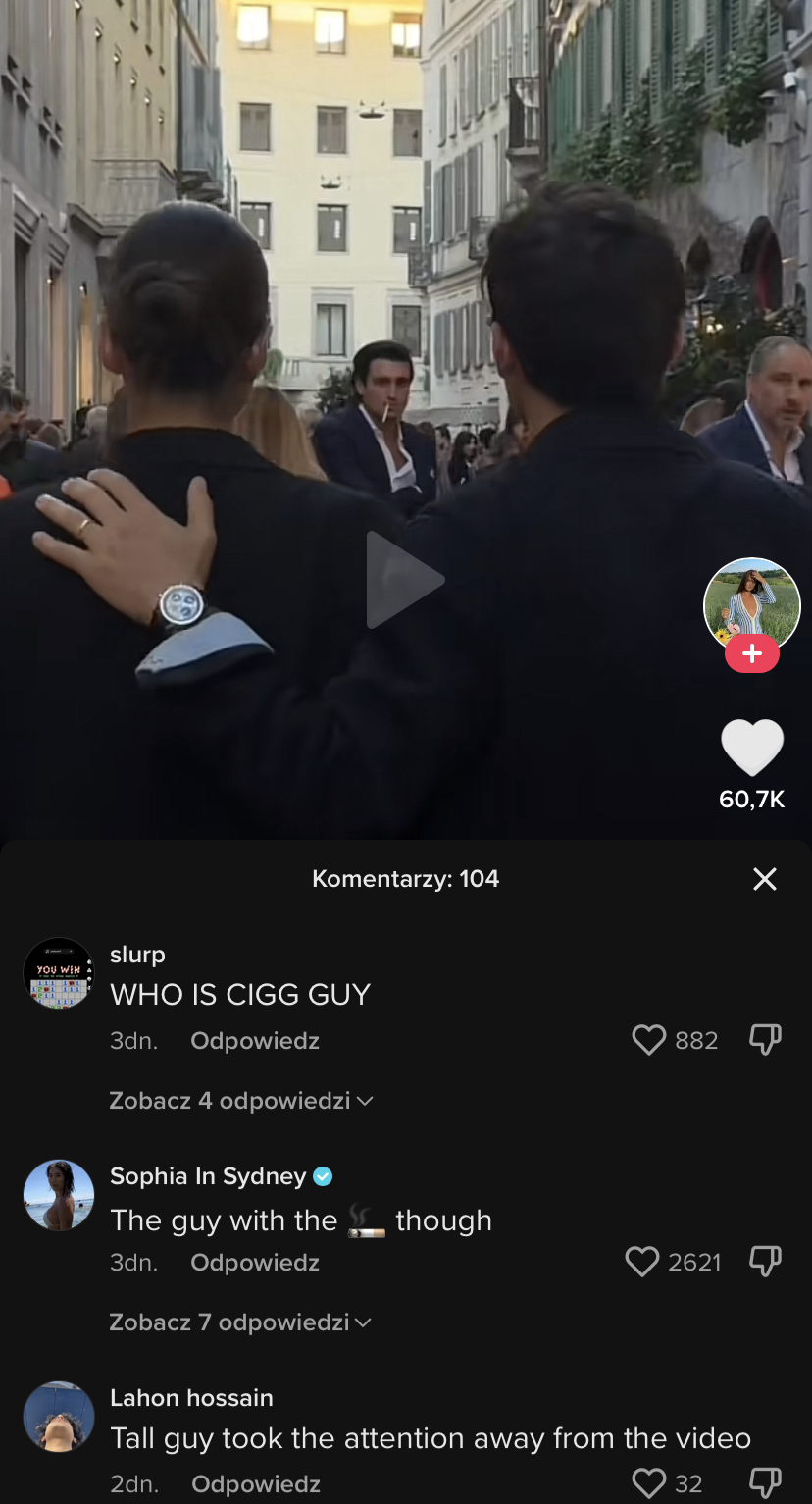Screen dimensions: 812x1504
Task: Open the video creator's profile picture
Action: coord(751,604)
